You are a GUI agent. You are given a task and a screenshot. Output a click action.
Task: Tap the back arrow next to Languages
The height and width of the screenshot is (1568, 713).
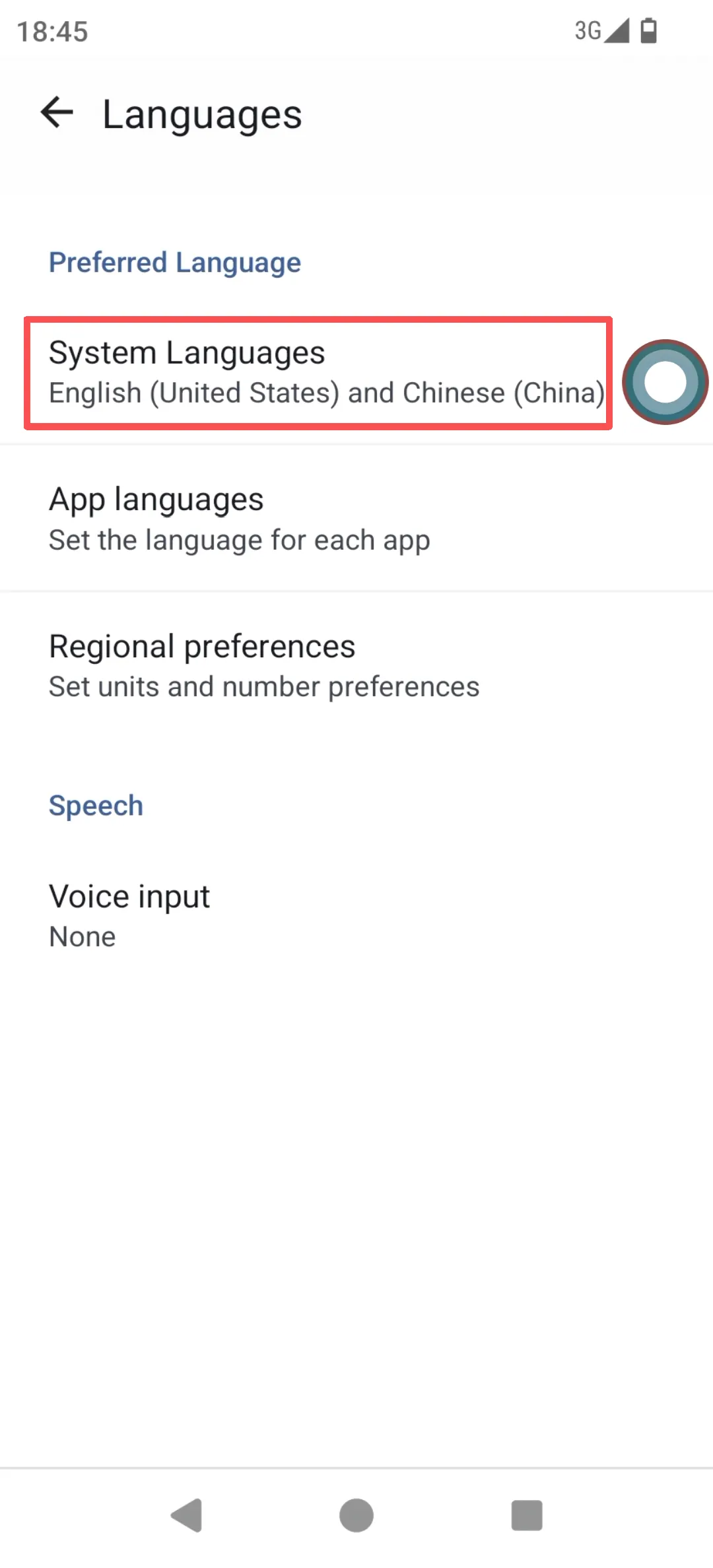coord(56,114)
